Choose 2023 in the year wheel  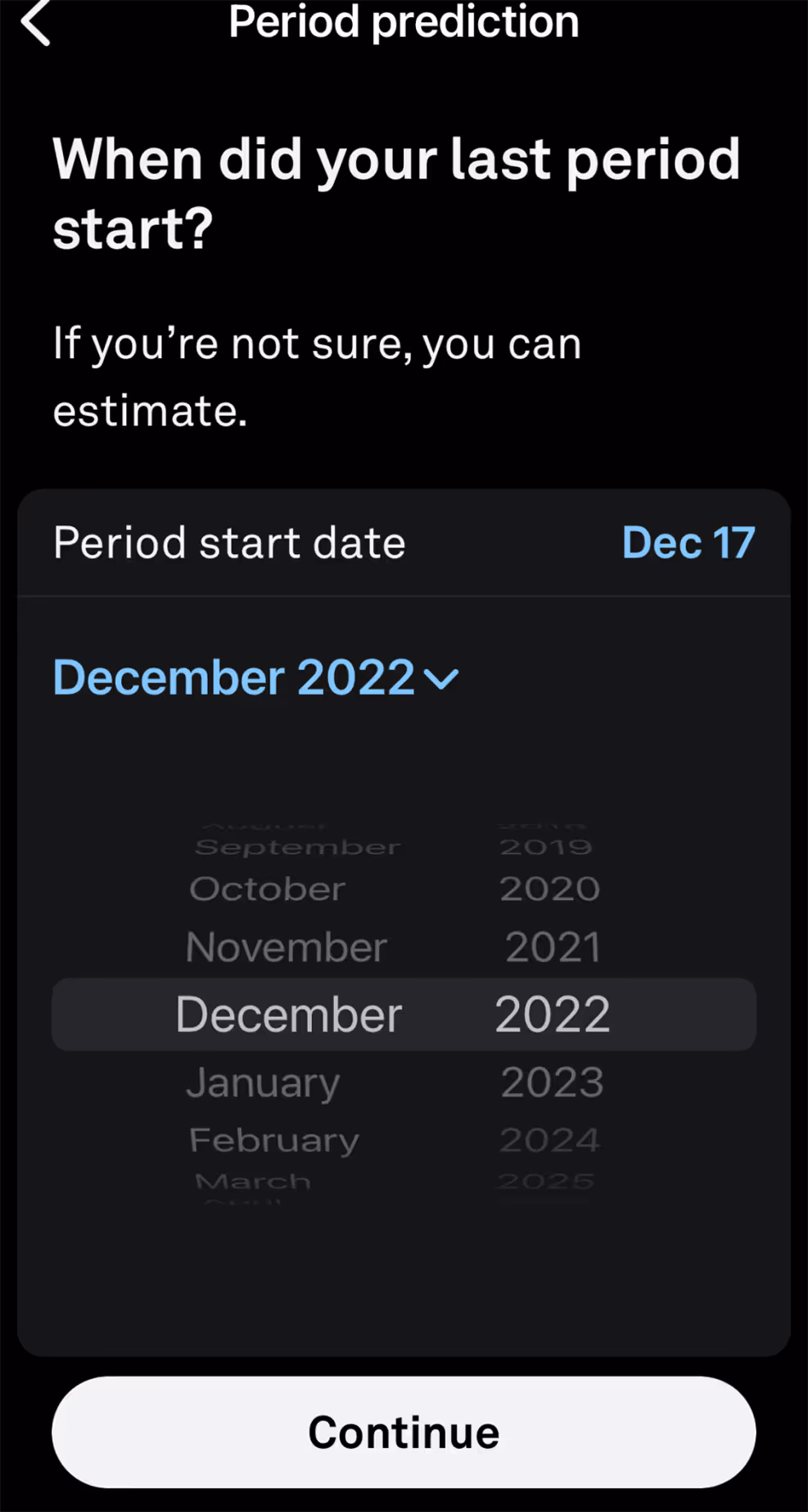551,1082
